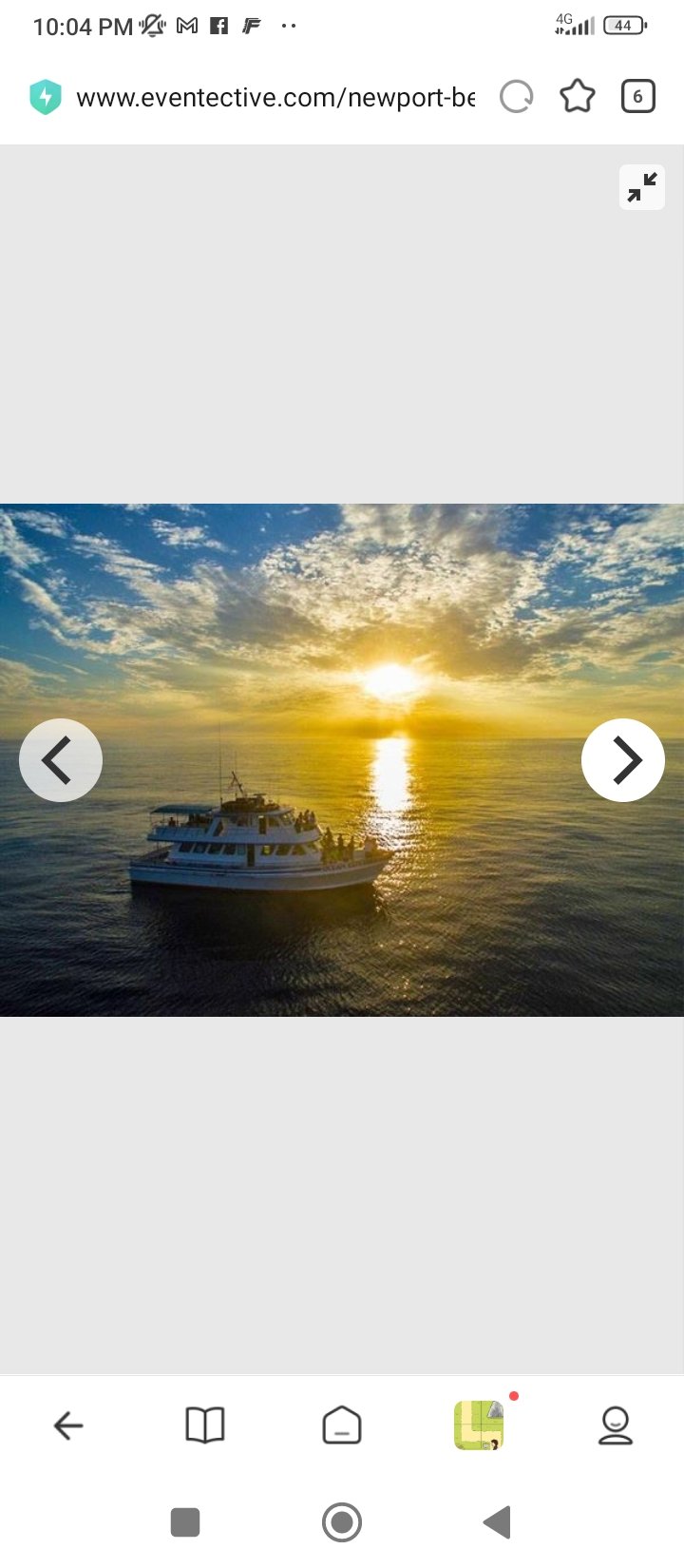Tap the eventective.com address bar
This screenshot has width=684, height=1568.
click(x=275, y=97)
